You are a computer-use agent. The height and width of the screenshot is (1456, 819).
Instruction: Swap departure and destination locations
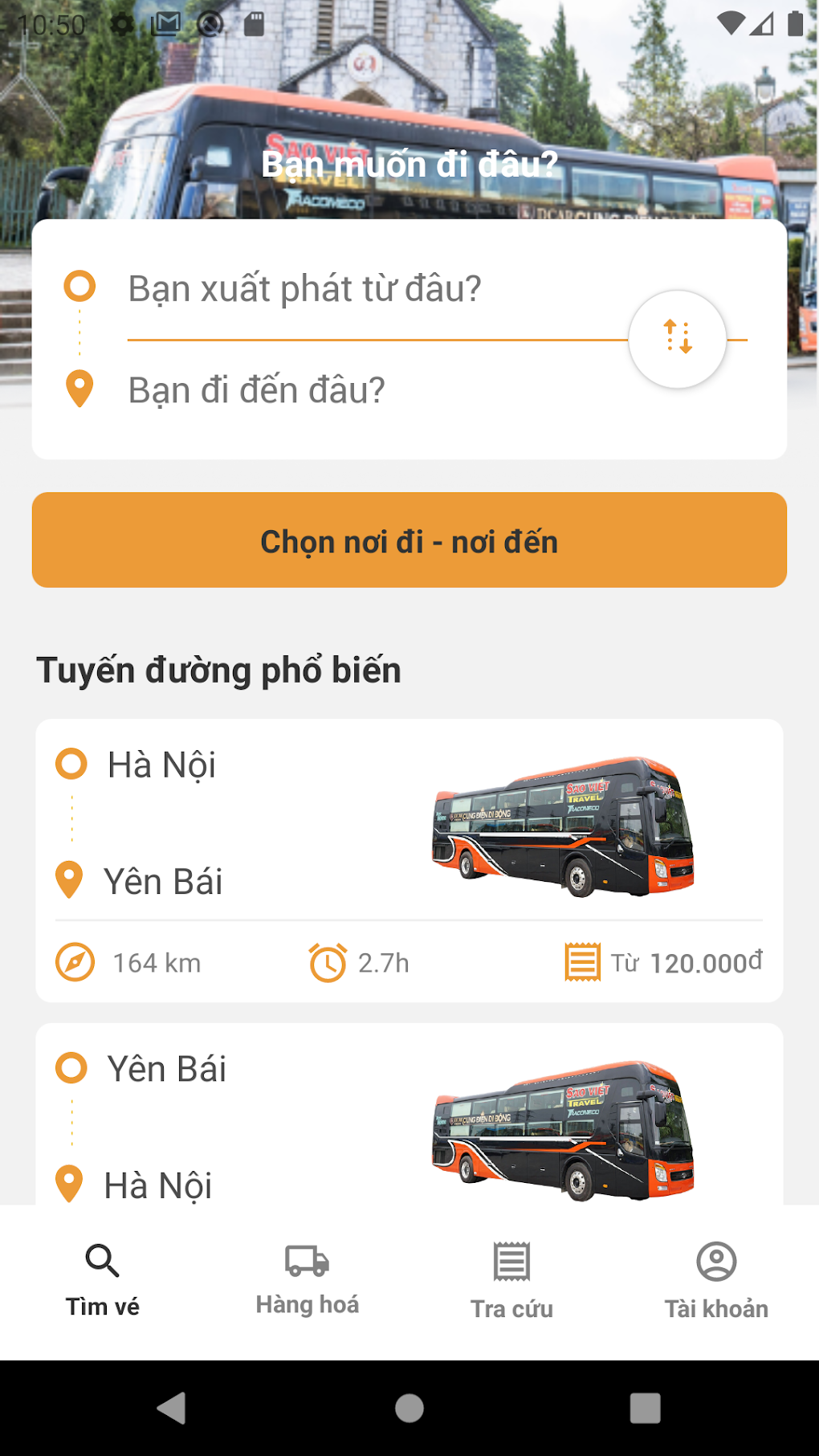click(x=678, y=339)
